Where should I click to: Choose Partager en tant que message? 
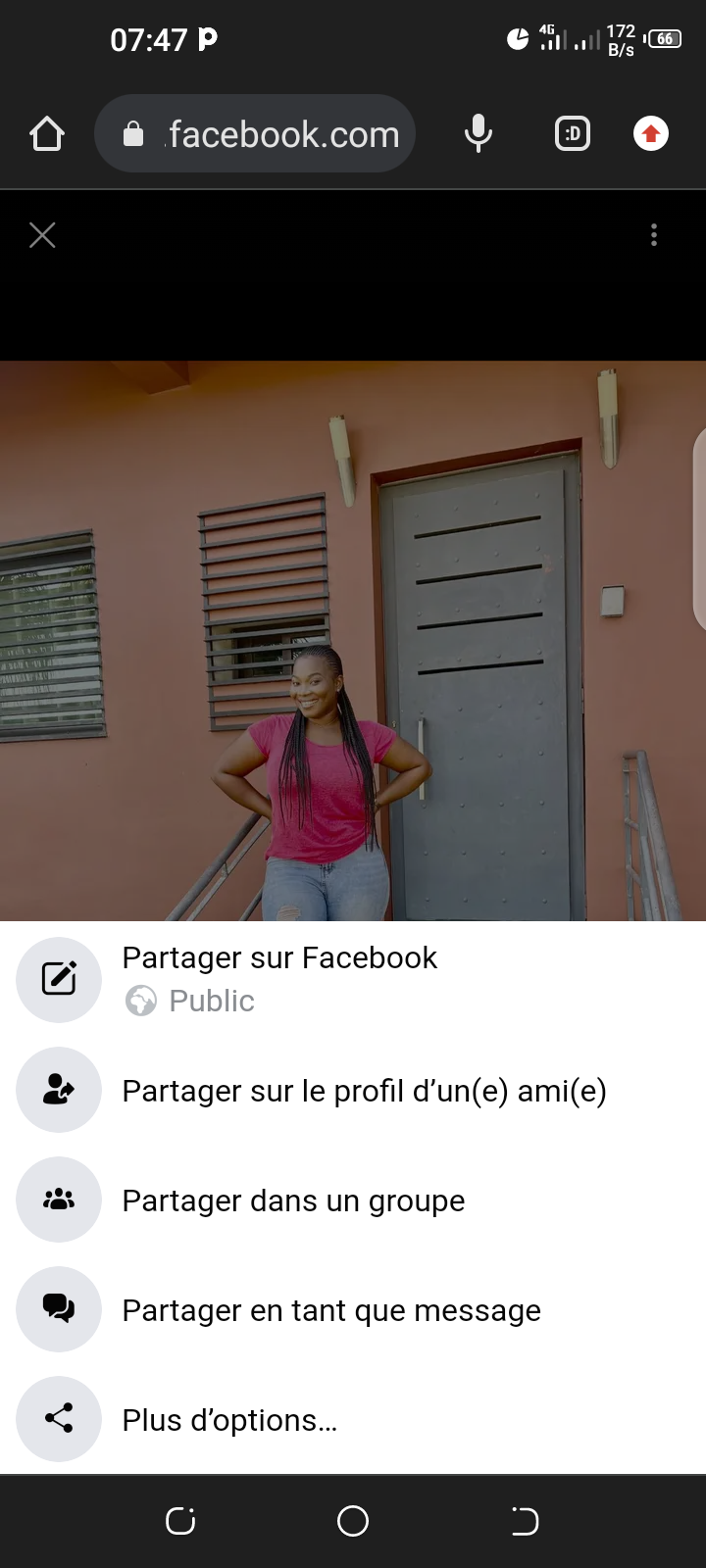coord(330,1310)
